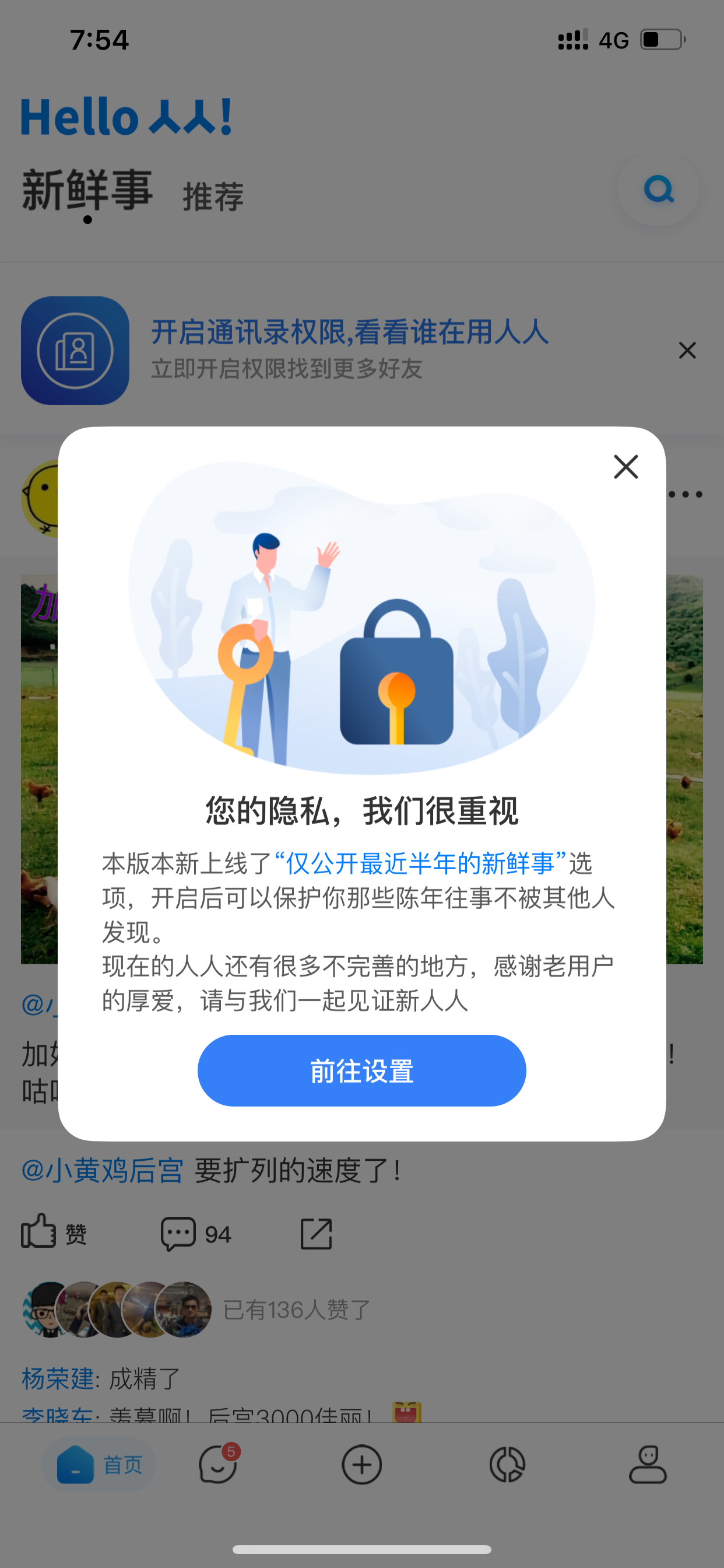Screen dimensions: 724x1568
Task: Open the messages tab with 5 badge
Action: point(219,1465)
